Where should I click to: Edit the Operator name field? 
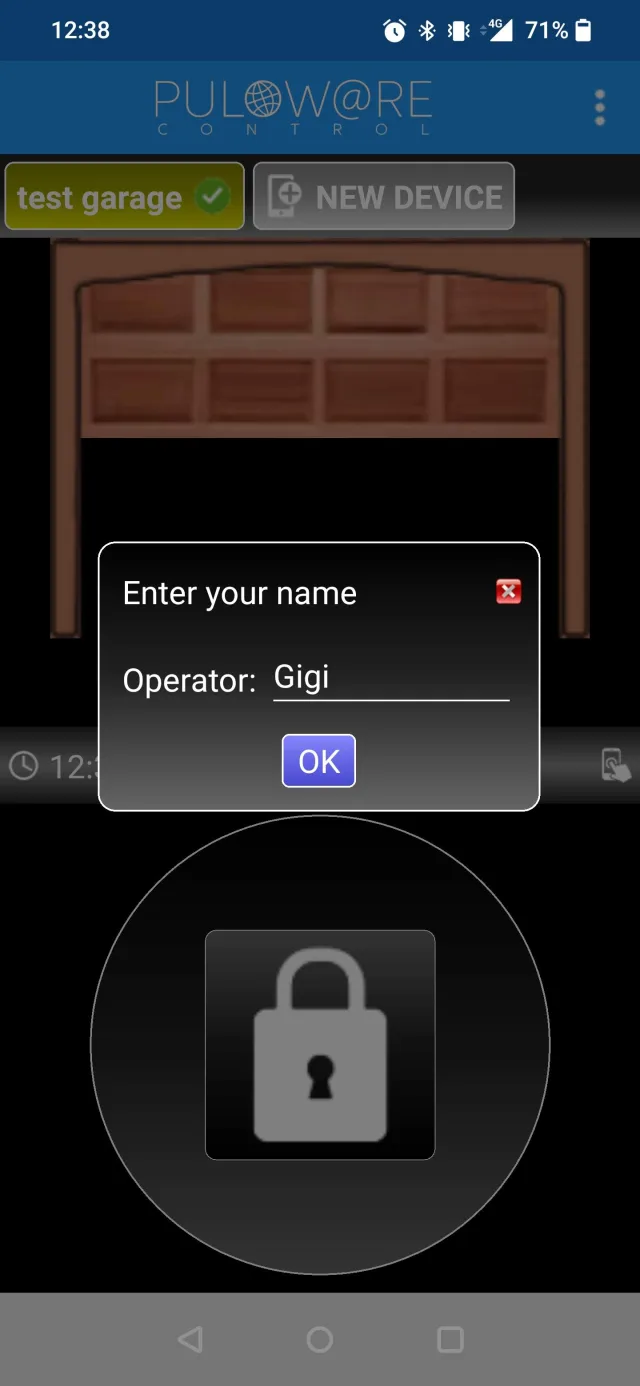[390, 679]
